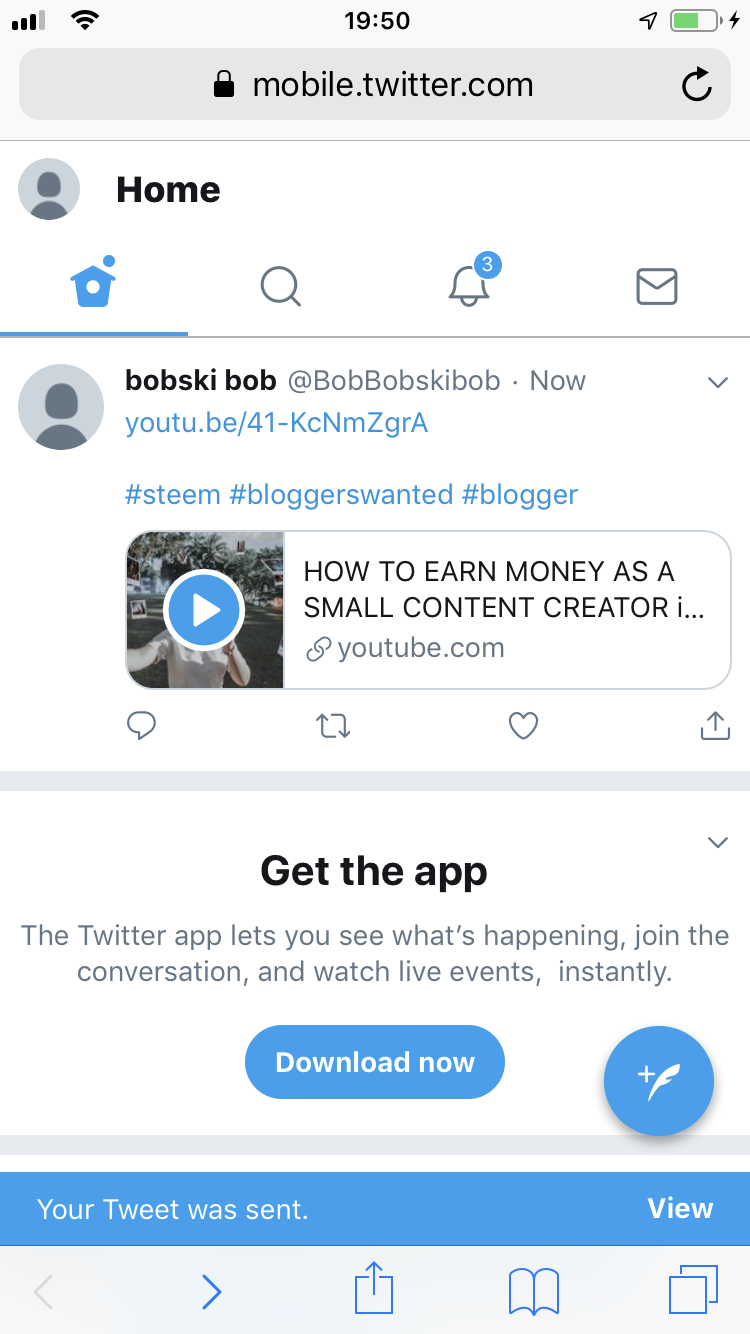
Task: Switch to the Home timeline tab
Action: pos(93,286)
